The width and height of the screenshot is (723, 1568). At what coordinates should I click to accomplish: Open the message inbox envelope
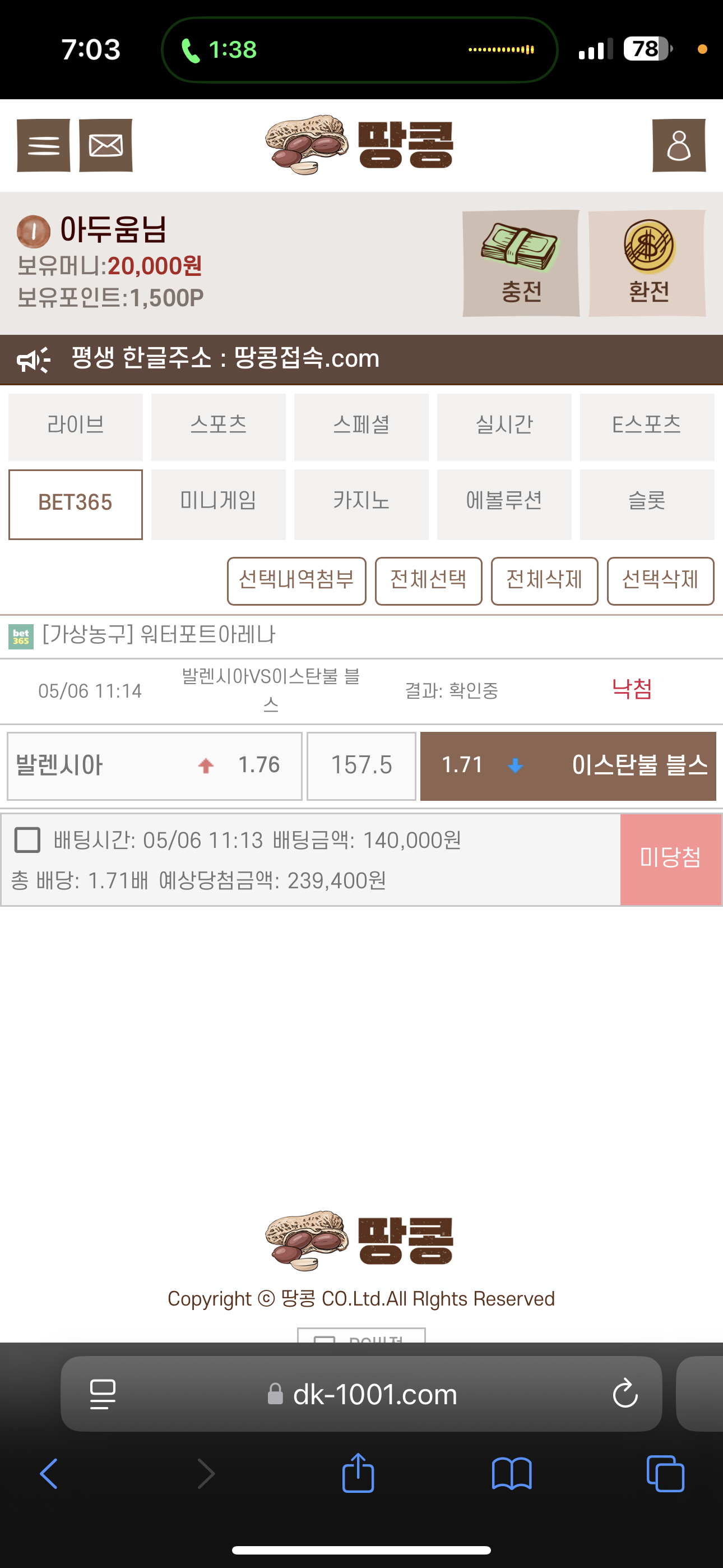106,145
